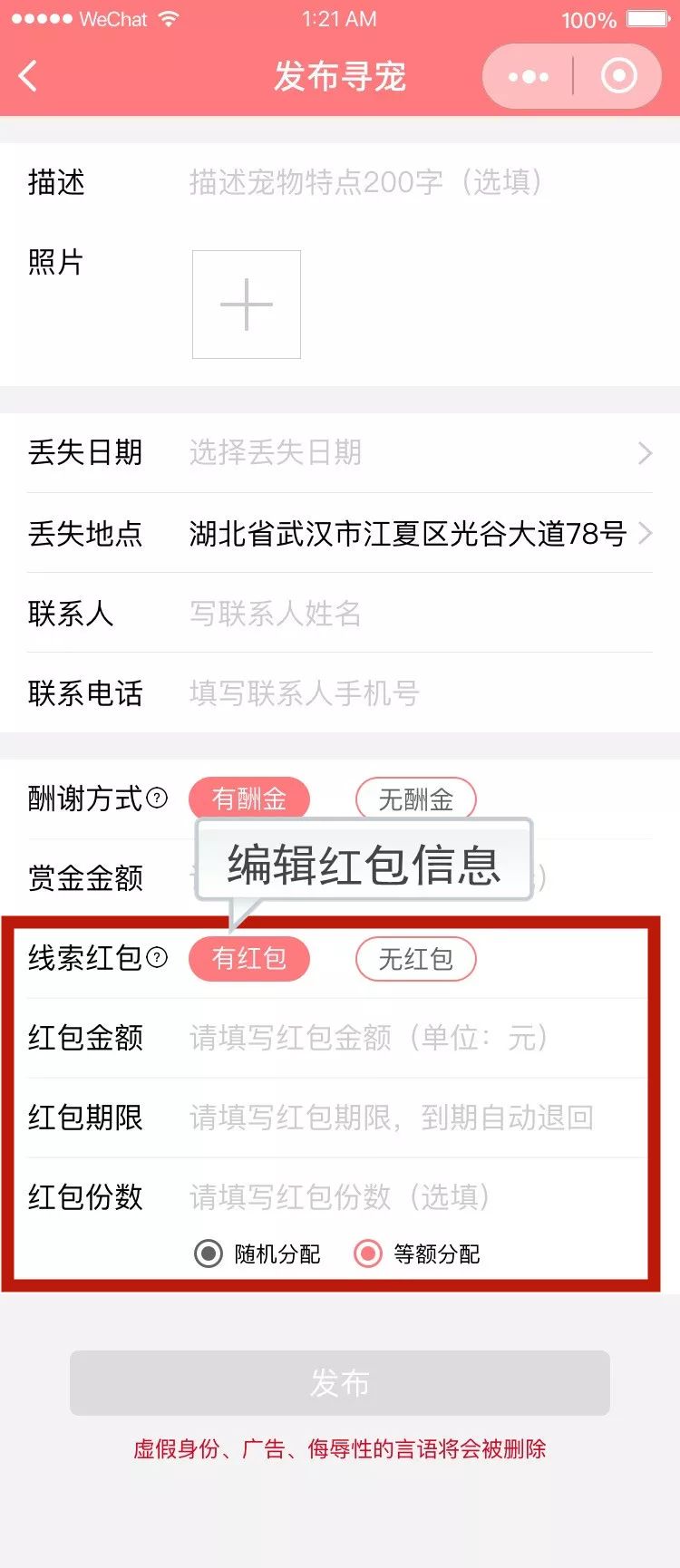
Task: Select the 有红包 toggle
Action: coord(249,959)
